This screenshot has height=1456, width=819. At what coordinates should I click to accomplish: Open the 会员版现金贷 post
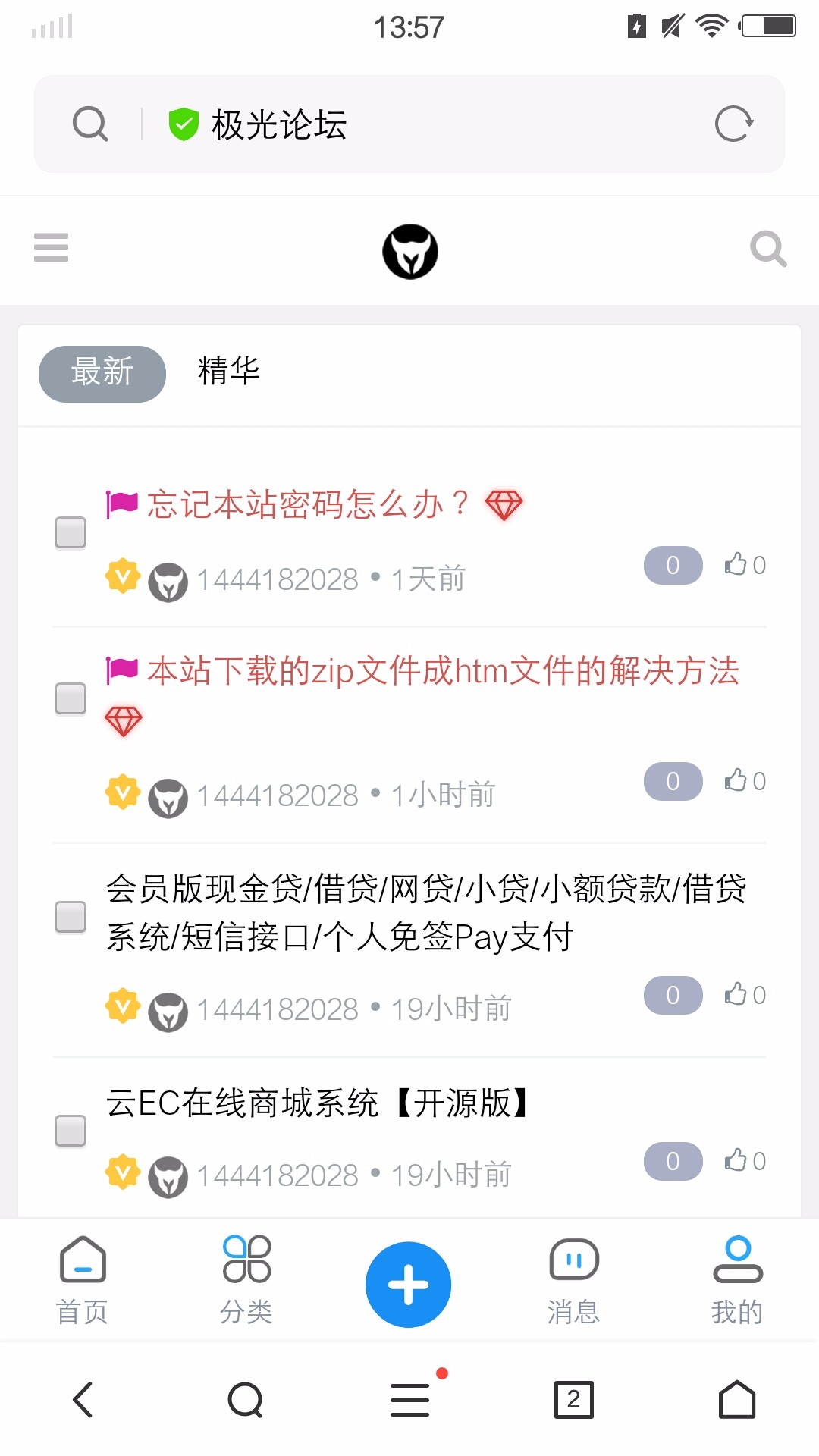426,913
